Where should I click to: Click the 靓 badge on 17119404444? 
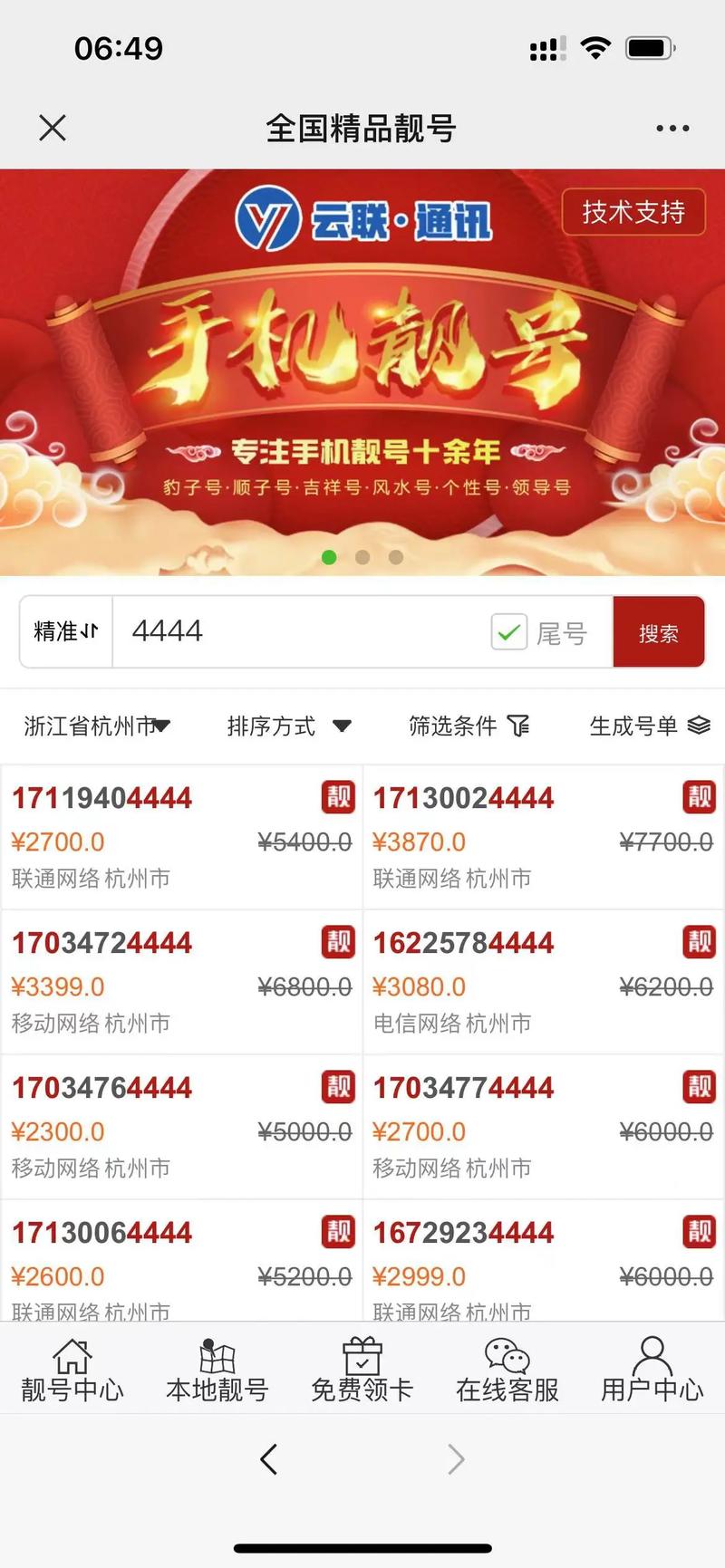pyautogui.click(x=337, y=797)
